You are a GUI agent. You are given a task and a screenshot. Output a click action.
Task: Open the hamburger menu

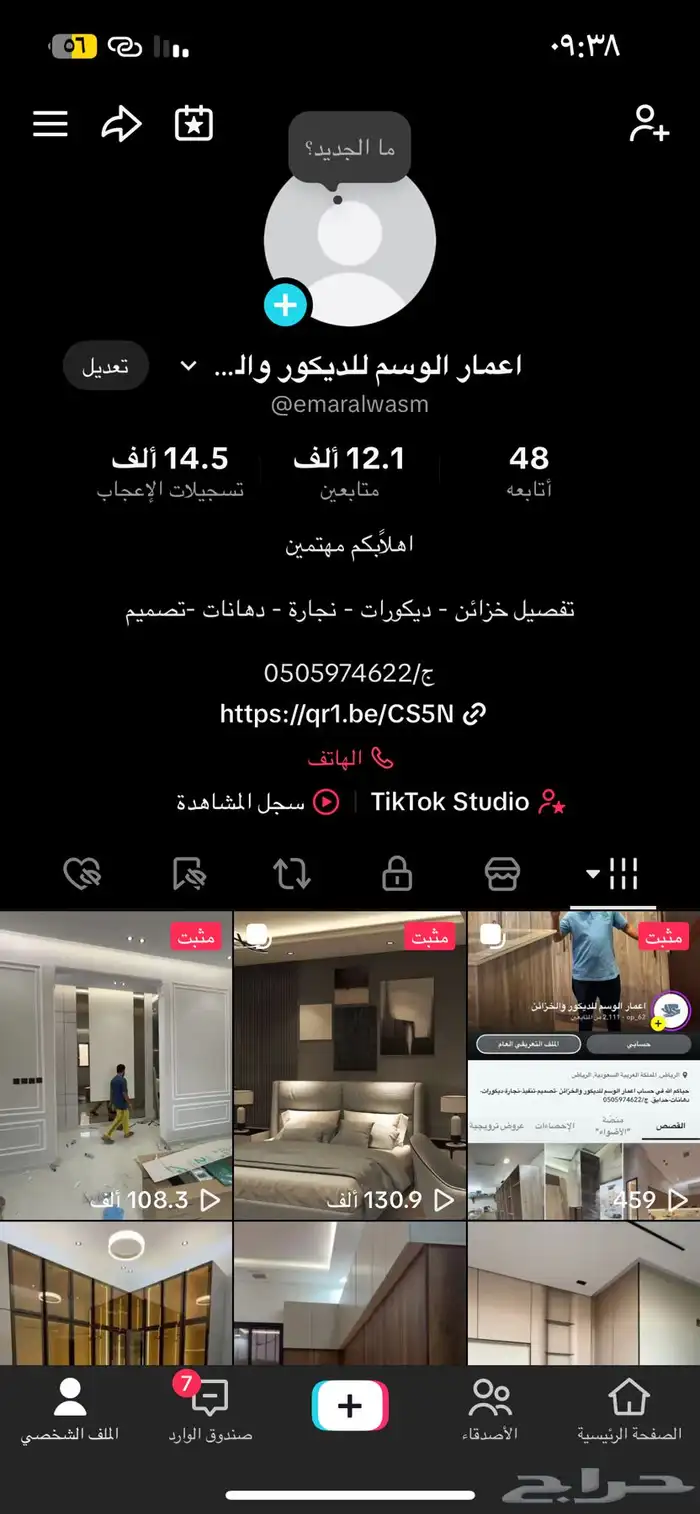[x=50, y=124]
